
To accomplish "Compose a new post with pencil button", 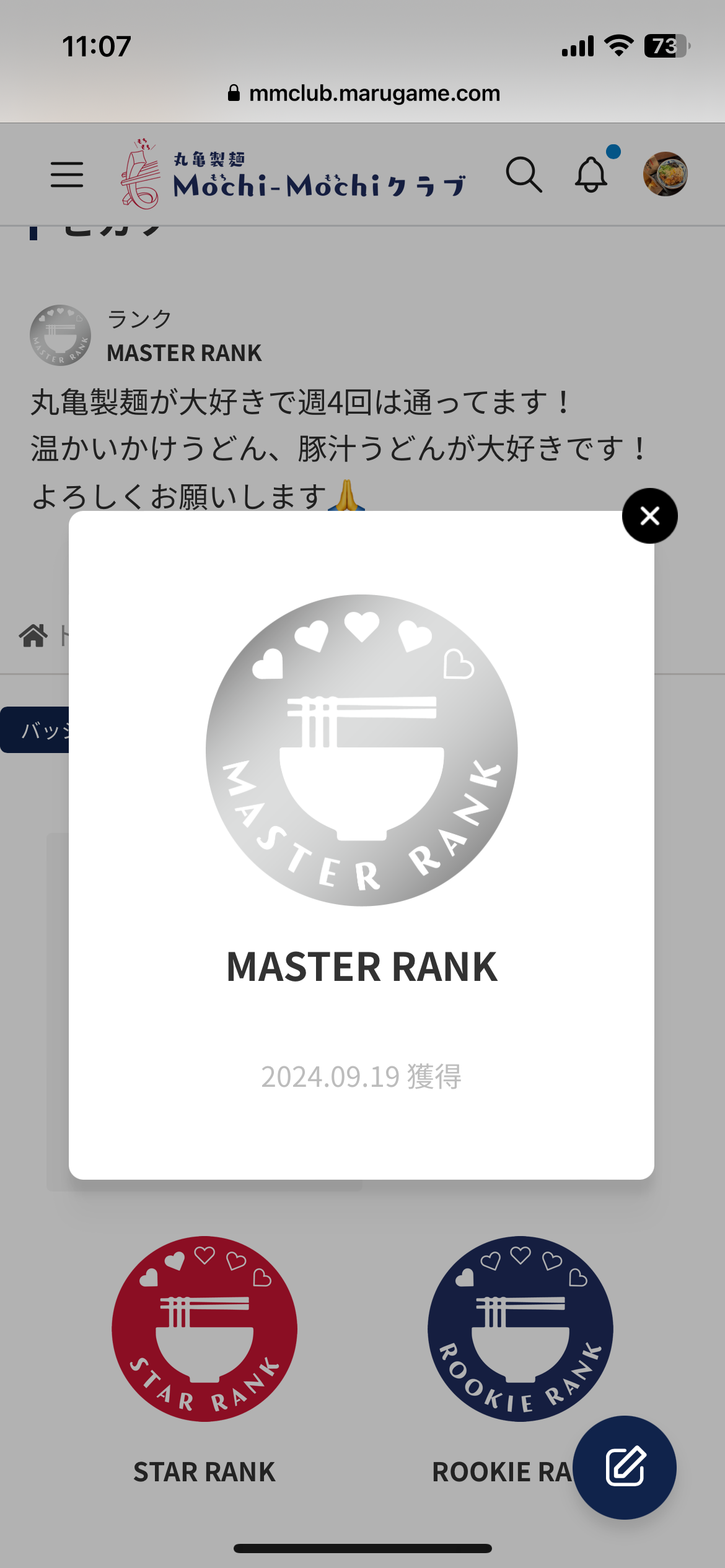I will [625, 1467].
